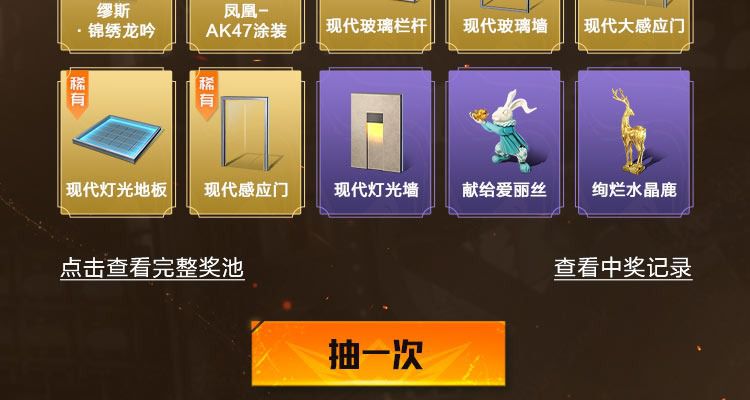Image resolution: width=750 pixels, height=400 pixels.
Task: Tap the 抽一次 draw-once button
Action: click(x=377, y=354)
